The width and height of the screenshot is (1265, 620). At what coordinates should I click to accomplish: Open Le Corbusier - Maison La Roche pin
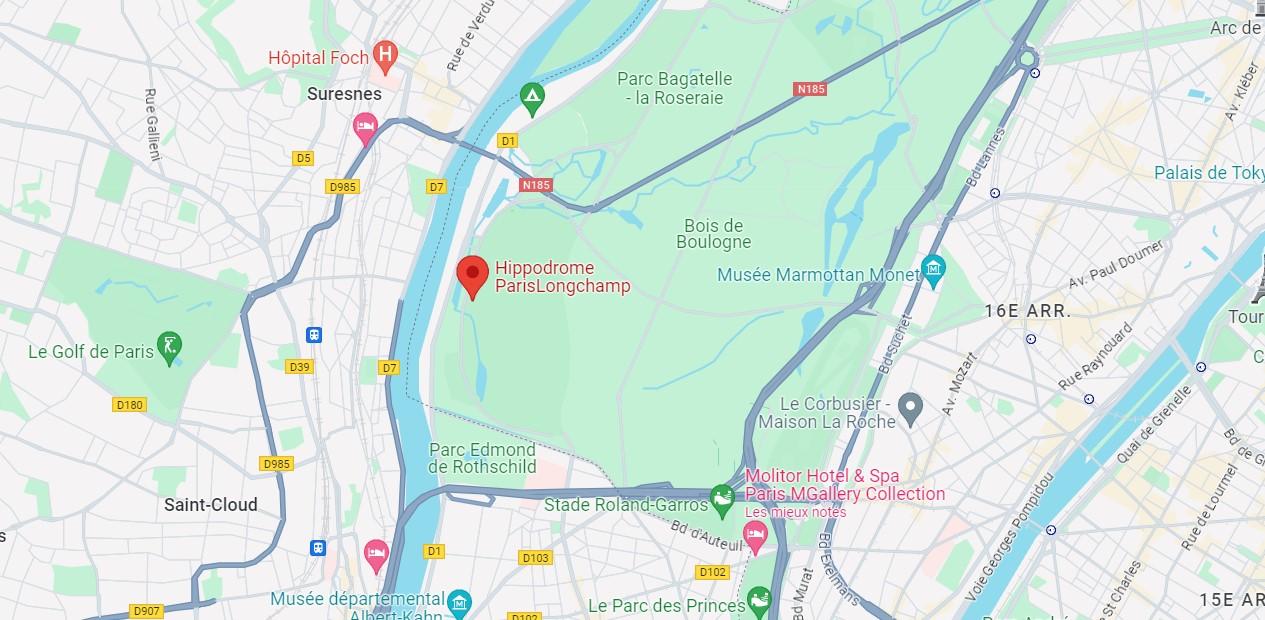tap(910, 405)
